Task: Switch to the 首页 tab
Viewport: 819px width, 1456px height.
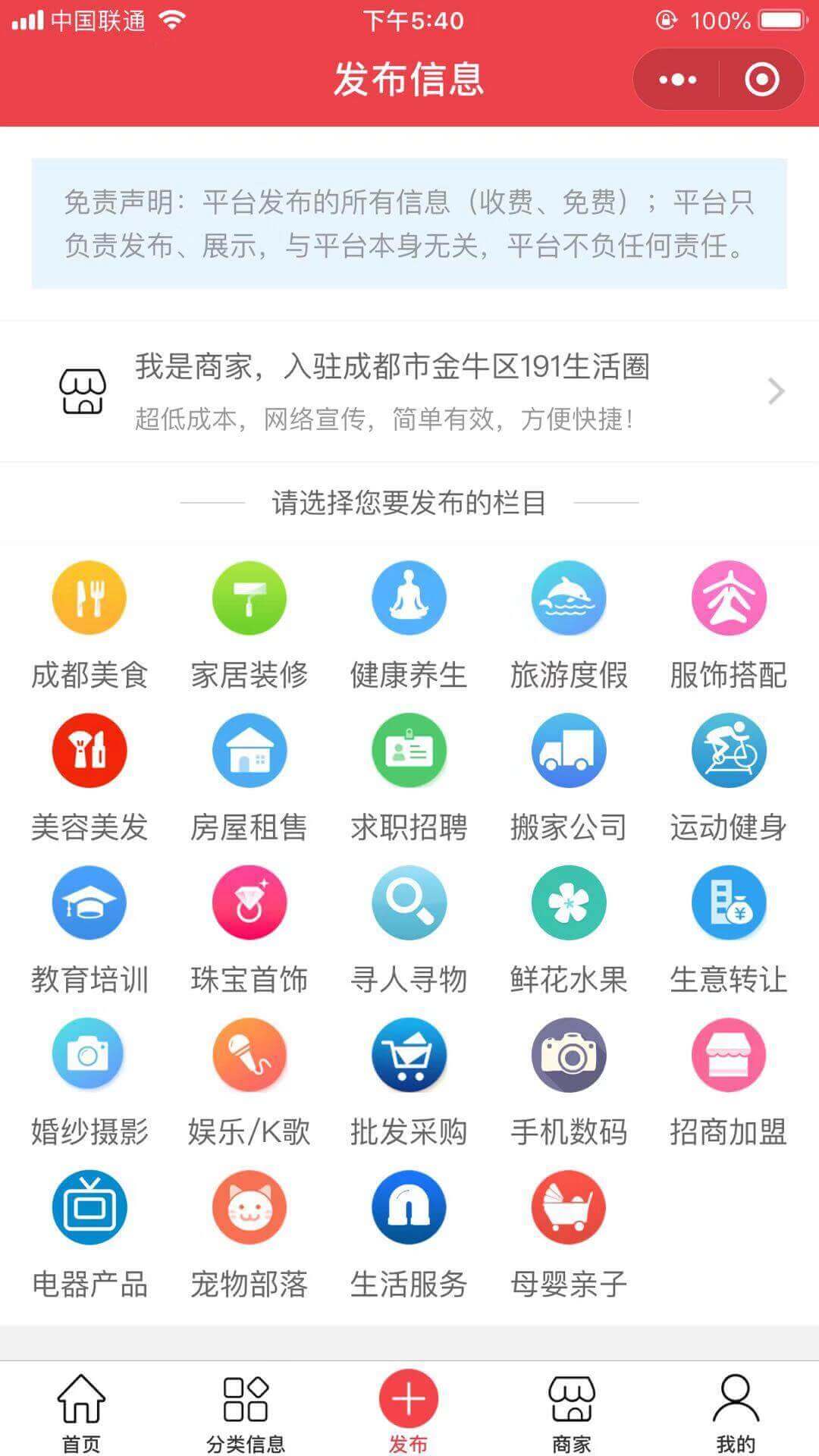Action: pyautogui.click(x=81, y=1412)
